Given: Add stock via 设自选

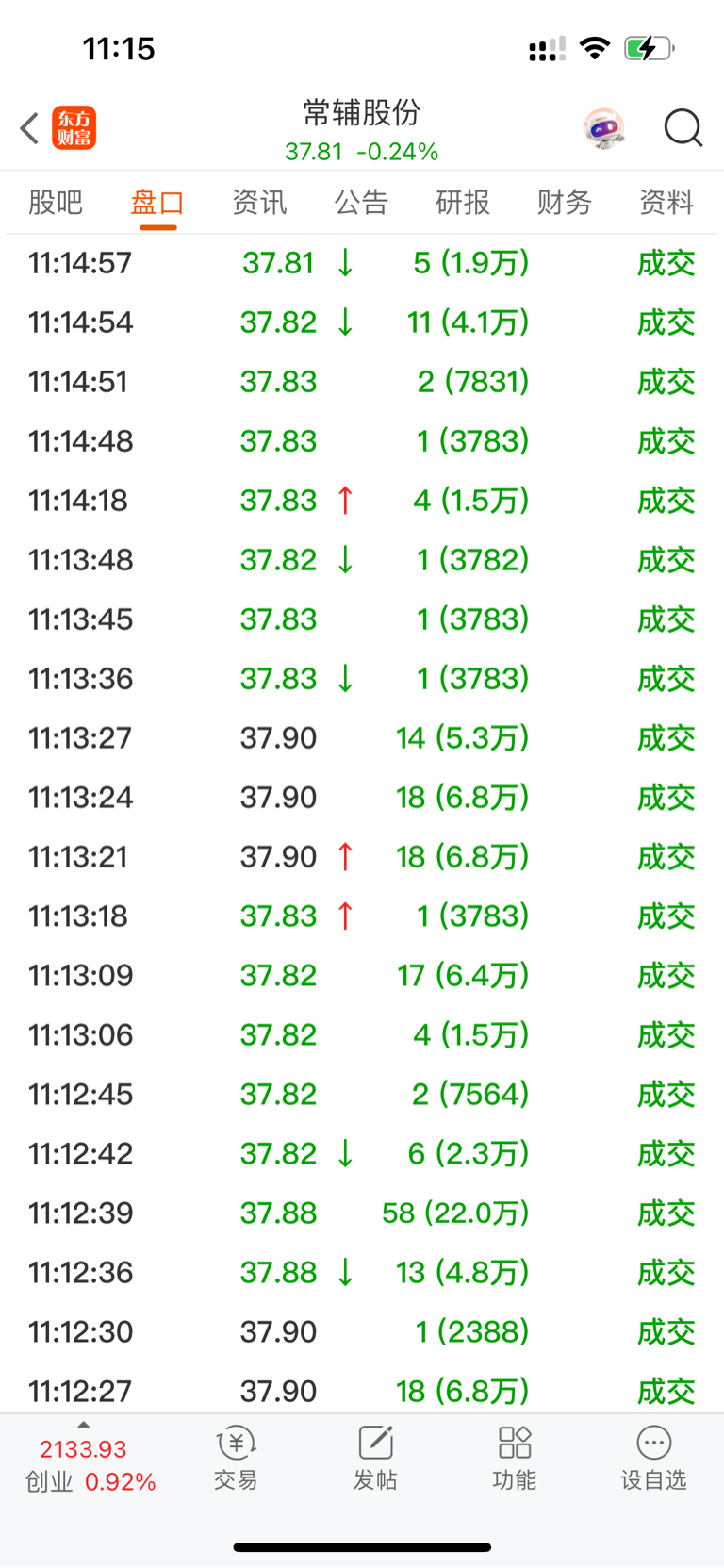Looking at the screenshot, I should 653,1459.
